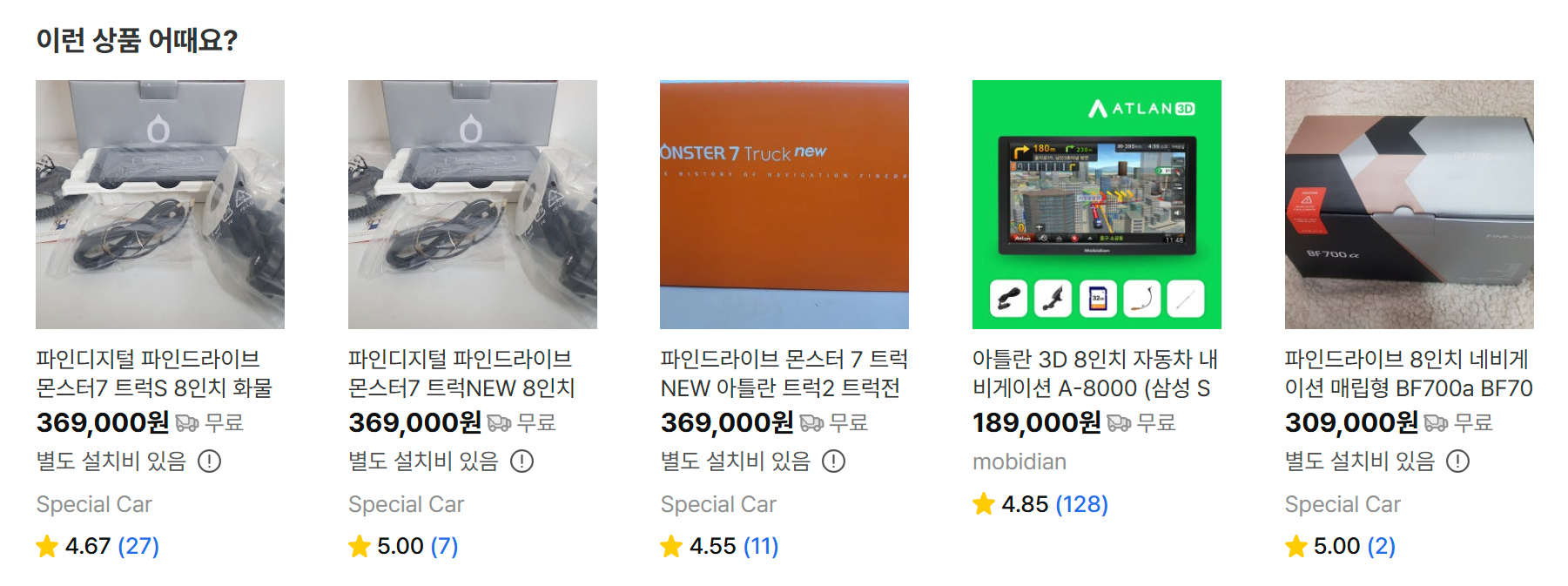Open the Atlan 3D A-8000 navigation product
The width and height of the screenshot is (1568, 586).
tap(1096, 205)
